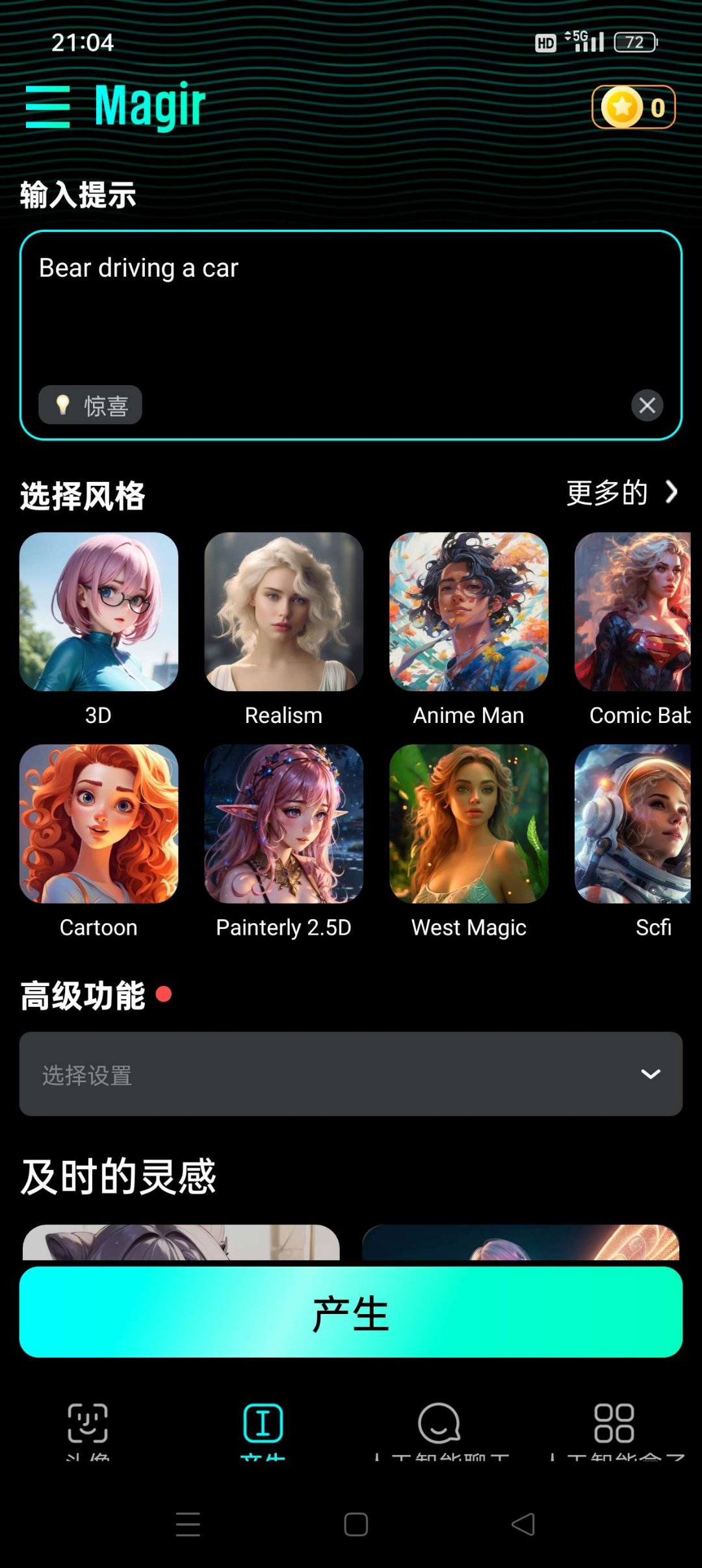Switch to the AI chat tab
Screen dimensions: 702x1568
coord(439,1426)
